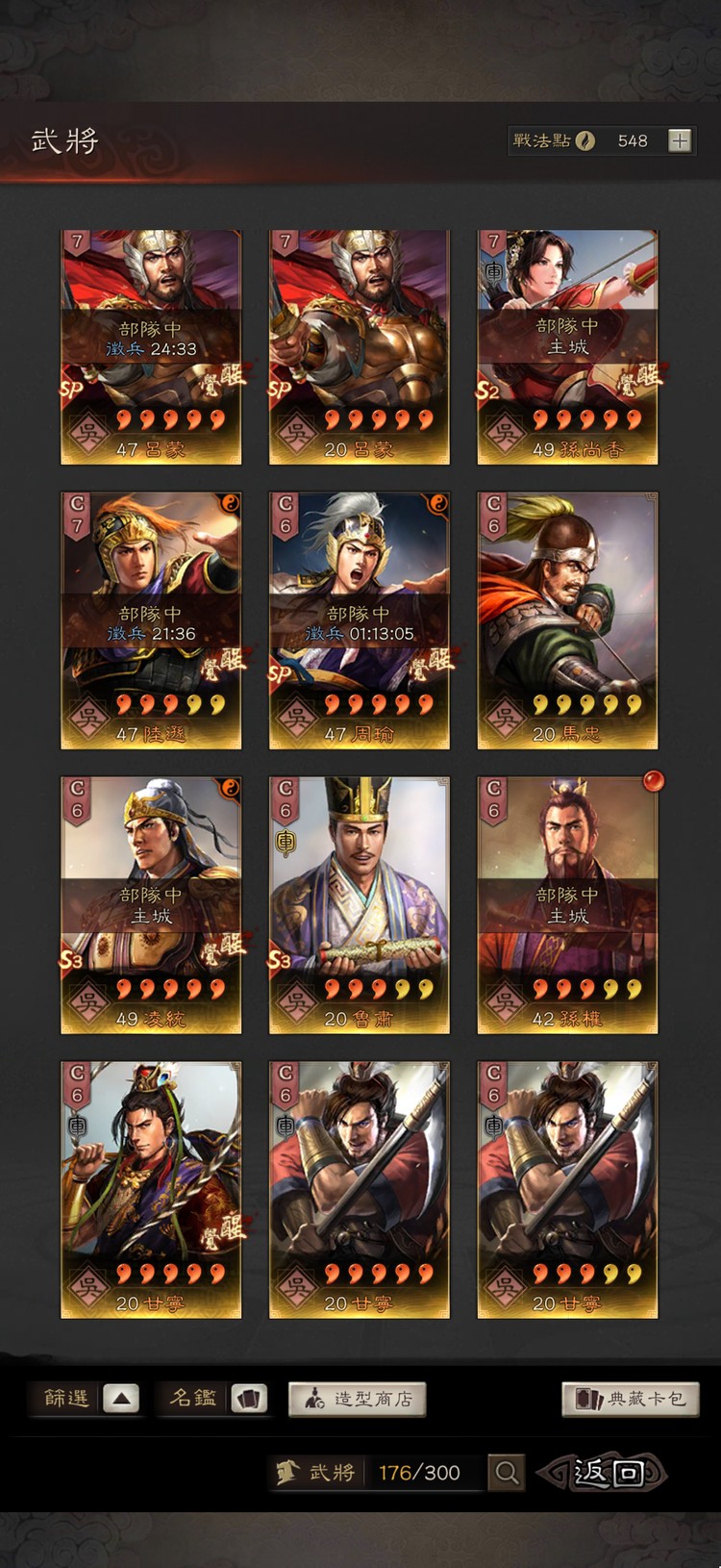Select the 凌統 general card
The image size is (721, 1568).
[x=151, y=904]
